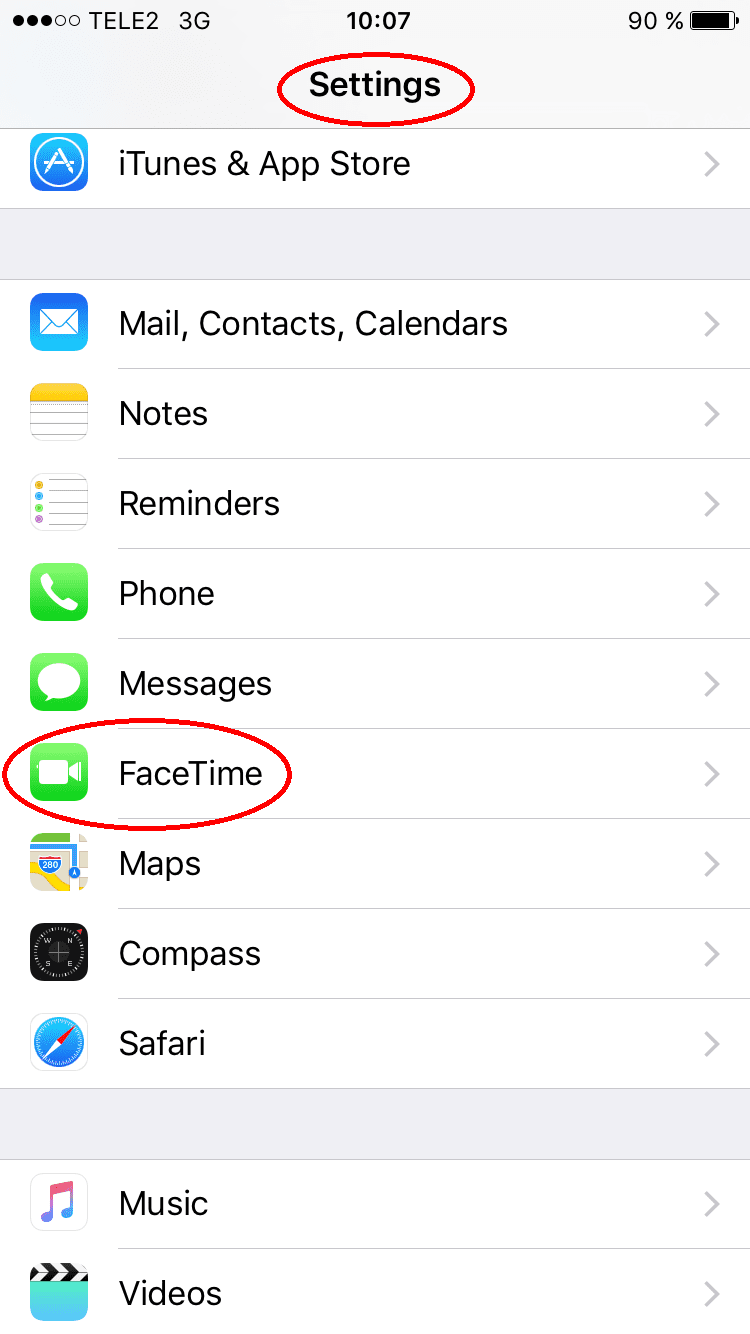The image size is (750, 1334).
Task: Go to Notes settings
Action: click(375, 414)
